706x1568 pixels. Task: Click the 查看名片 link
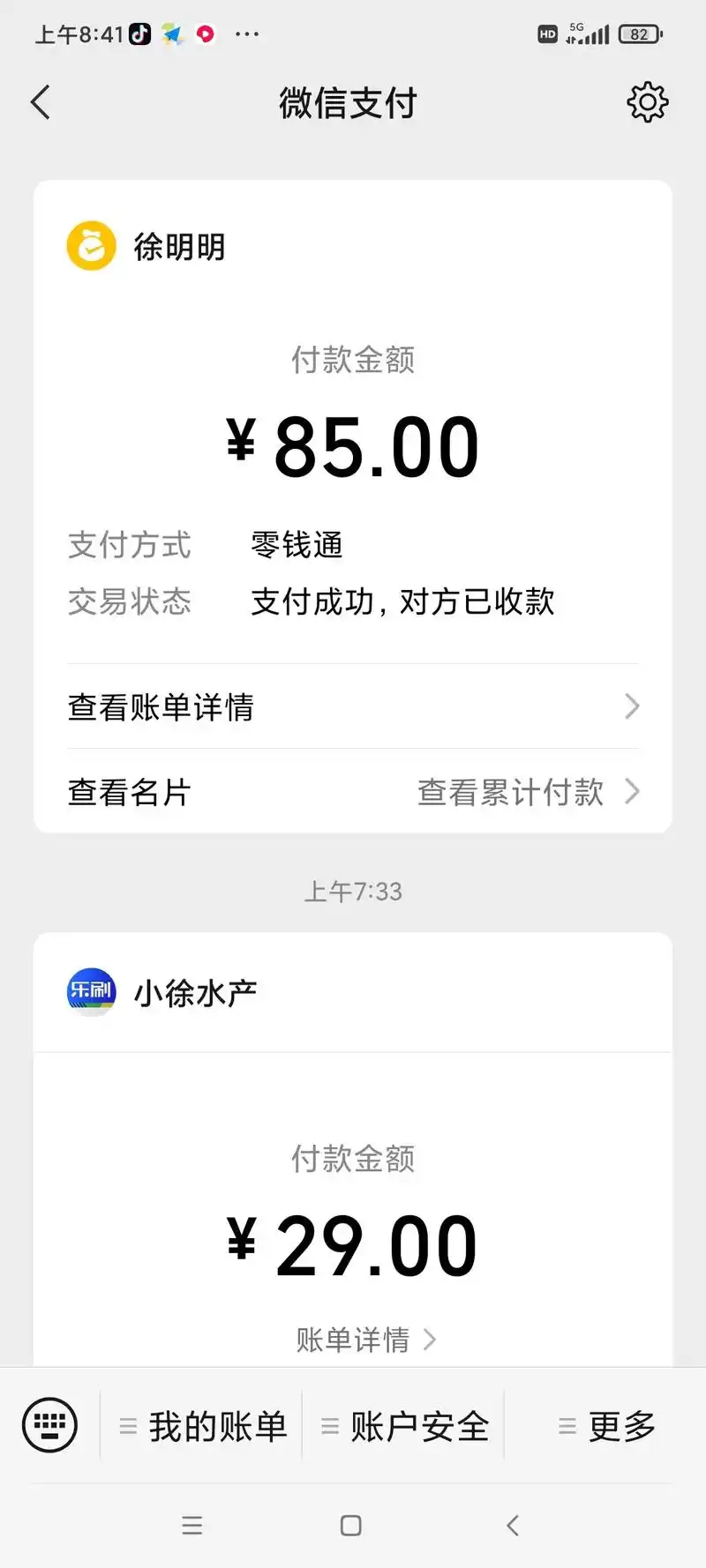129,792
